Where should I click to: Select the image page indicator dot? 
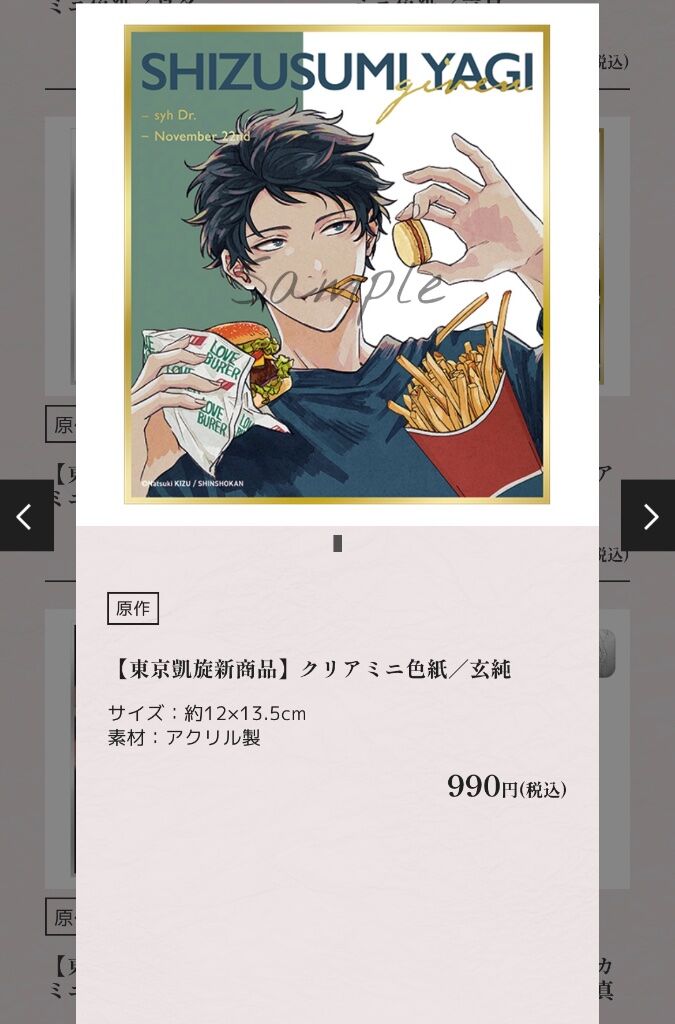[x=337, y=543]
